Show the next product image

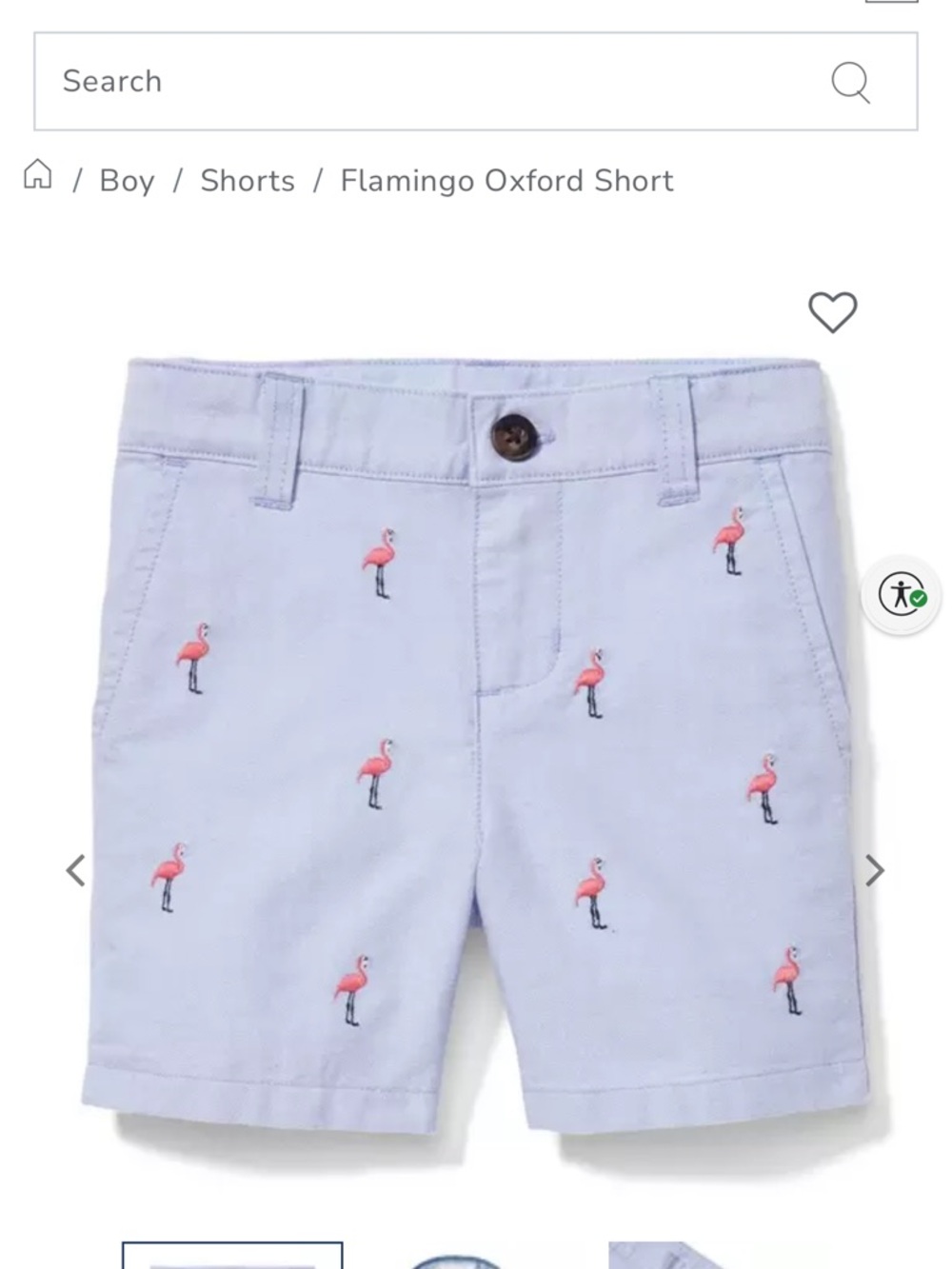tap(874, 870)
